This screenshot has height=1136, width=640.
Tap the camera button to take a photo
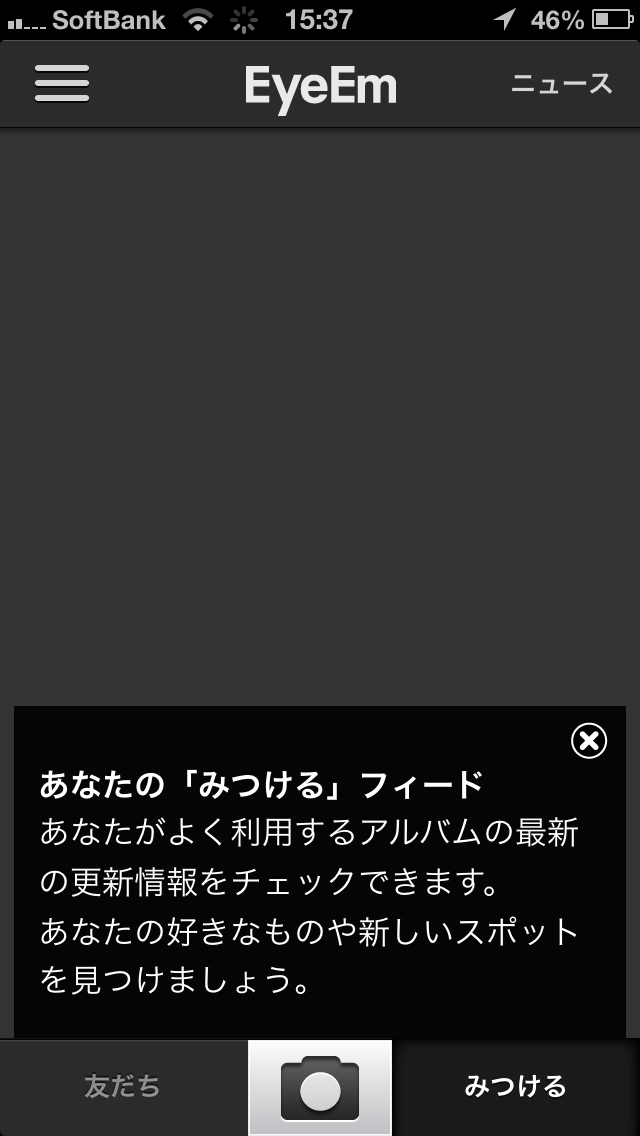tap(320, 1087)
